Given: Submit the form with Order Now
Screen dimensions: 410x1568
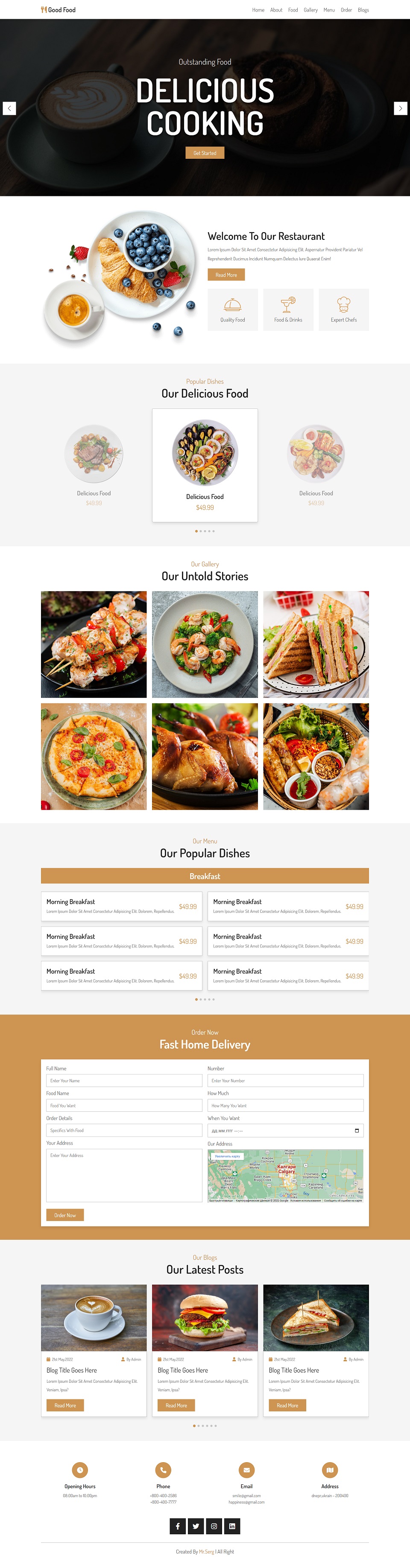Looking at the screenshot, I should 65,1215.
